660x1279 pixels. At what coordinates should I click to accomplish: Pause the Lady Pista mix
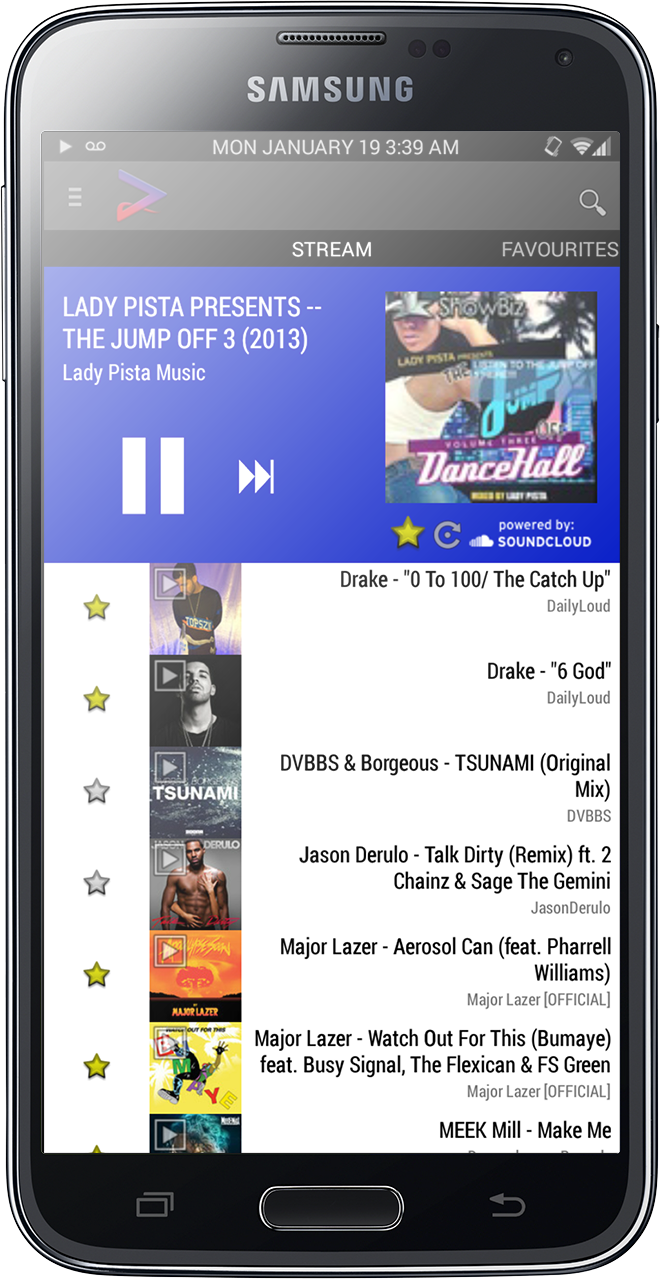(x=153, y=476)
